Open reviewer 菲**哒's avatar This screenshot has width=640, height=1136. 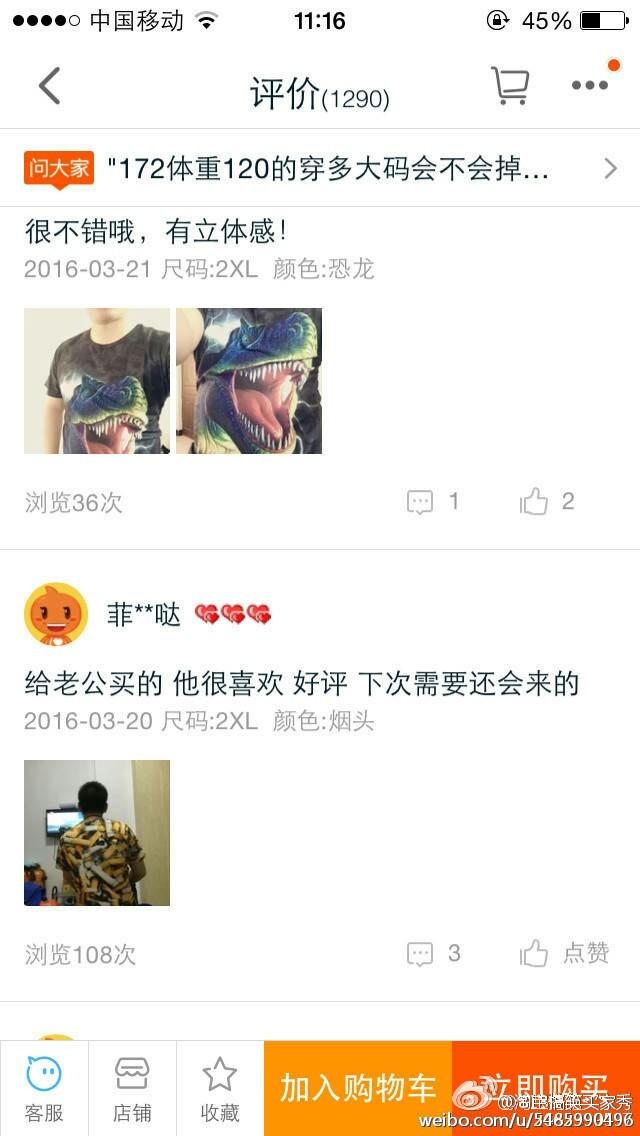coord(56,614)
